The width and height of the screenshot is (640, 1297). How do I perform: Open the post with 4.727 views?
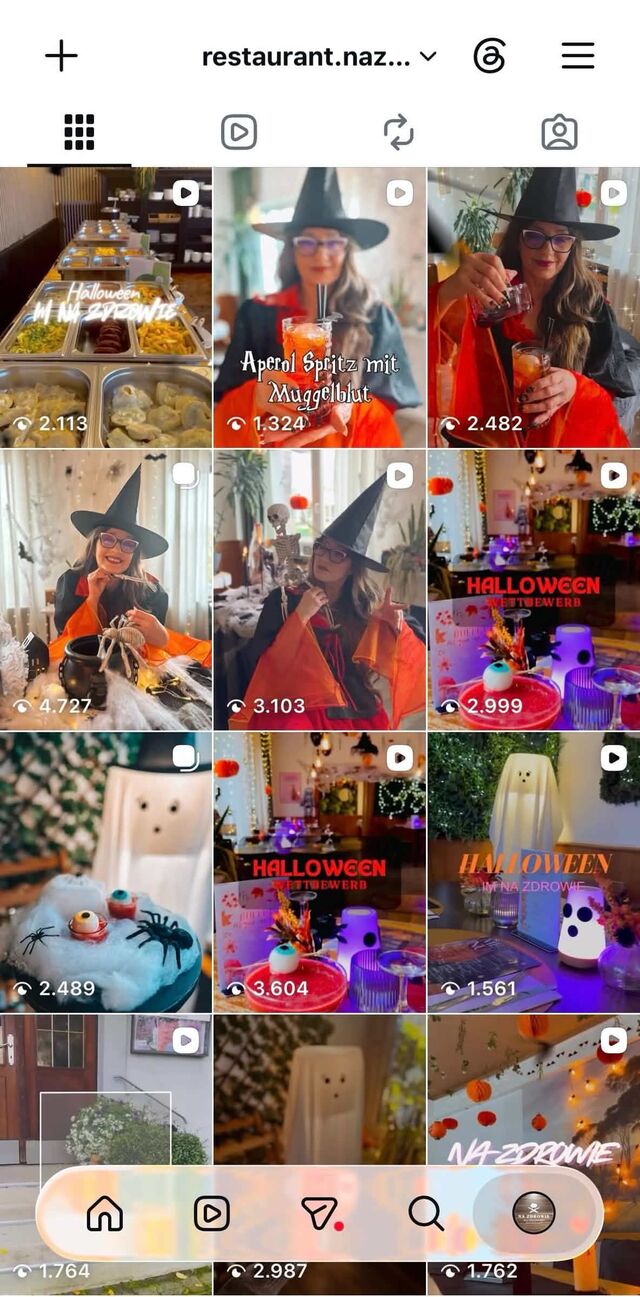pyautogui.click(x=106, y=590)
